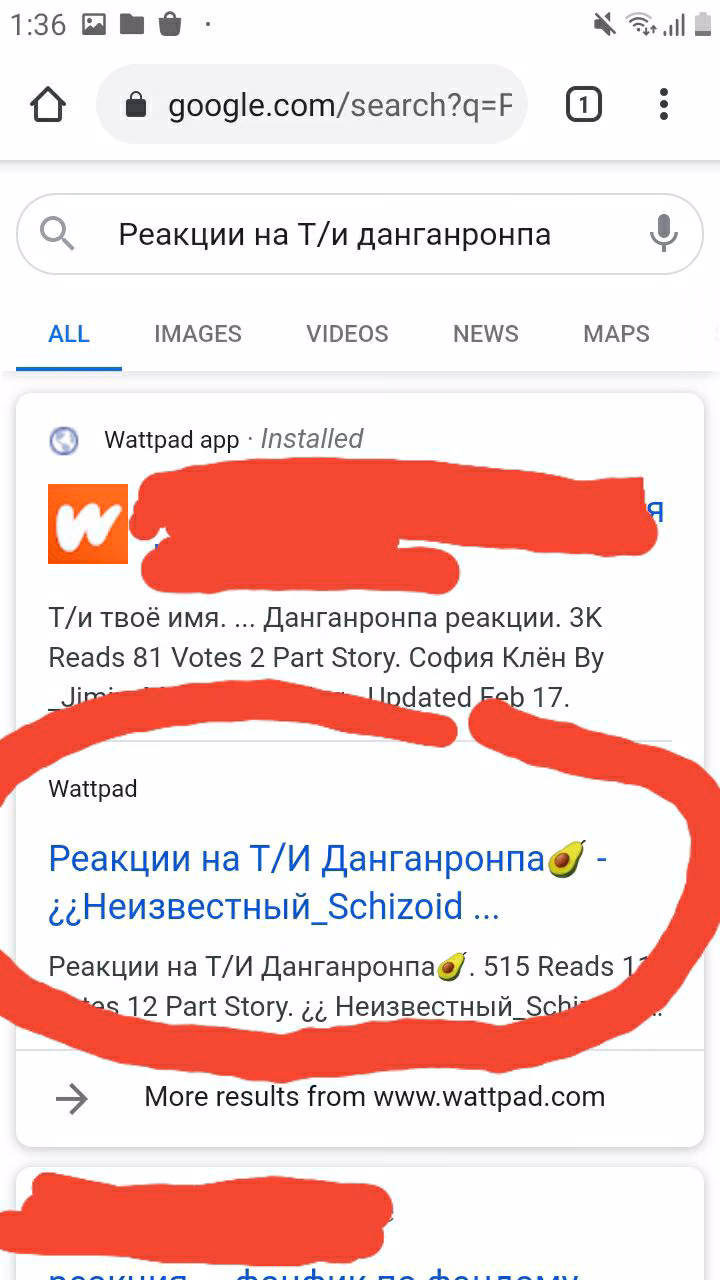Start voice search with the microphone

663,234
